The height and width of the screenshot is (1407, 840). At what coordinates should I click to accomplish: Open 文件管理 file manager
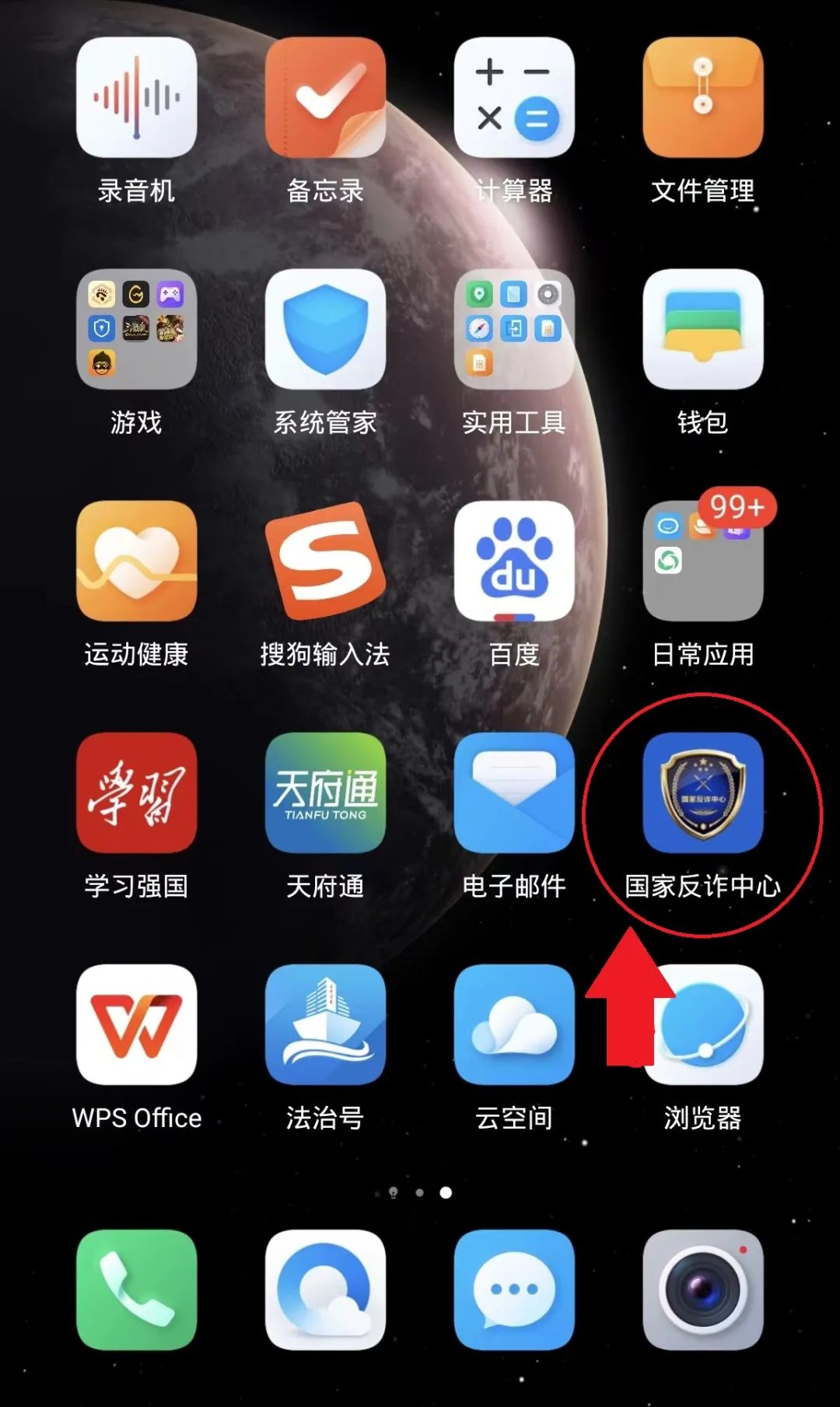702,98
